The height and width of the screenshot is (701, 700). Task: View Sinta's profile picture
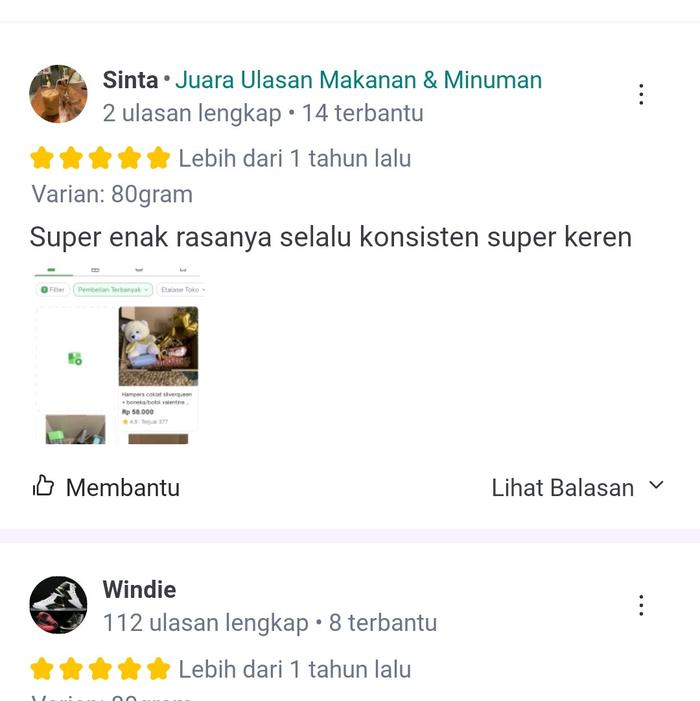[58, 94]
